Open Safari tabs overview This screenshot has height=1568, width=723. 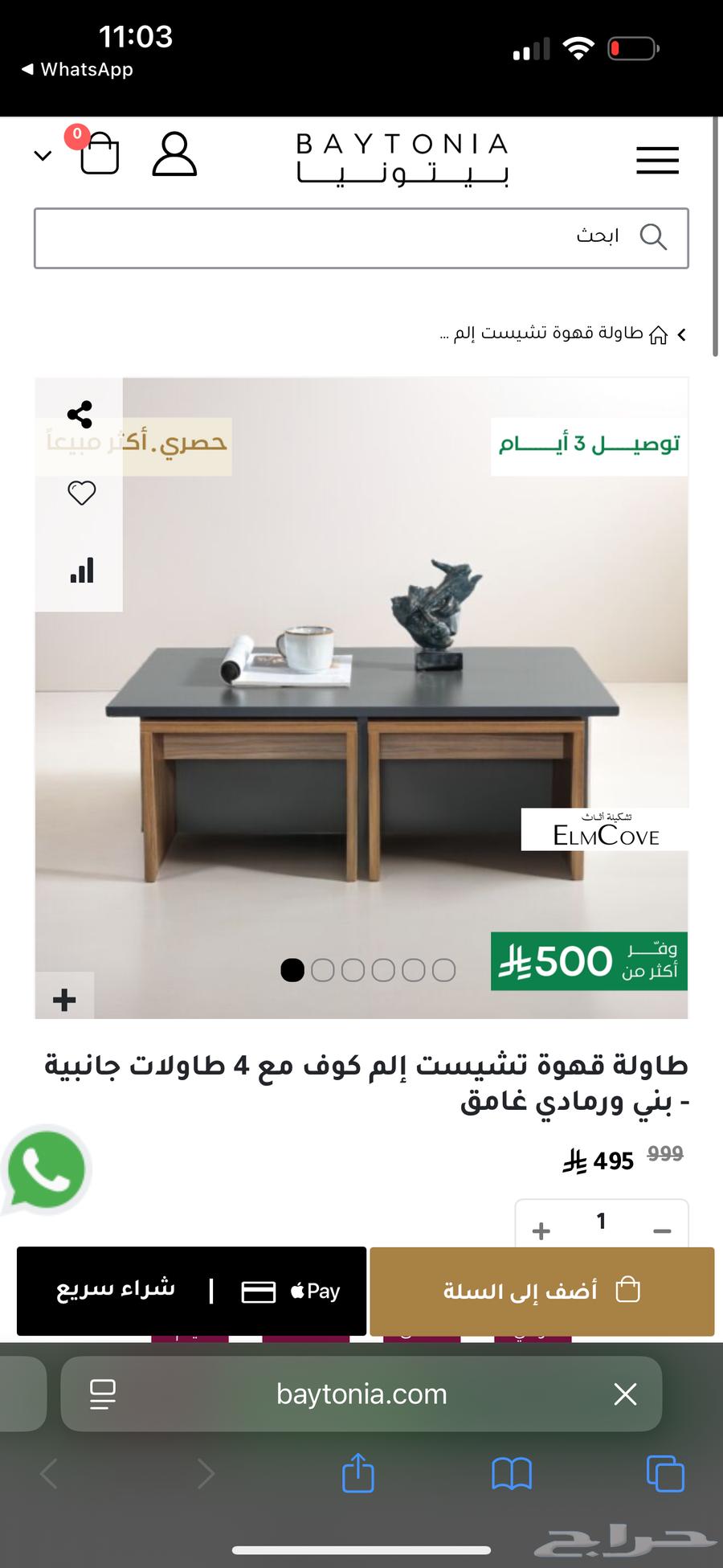[x=664, y=1473]
